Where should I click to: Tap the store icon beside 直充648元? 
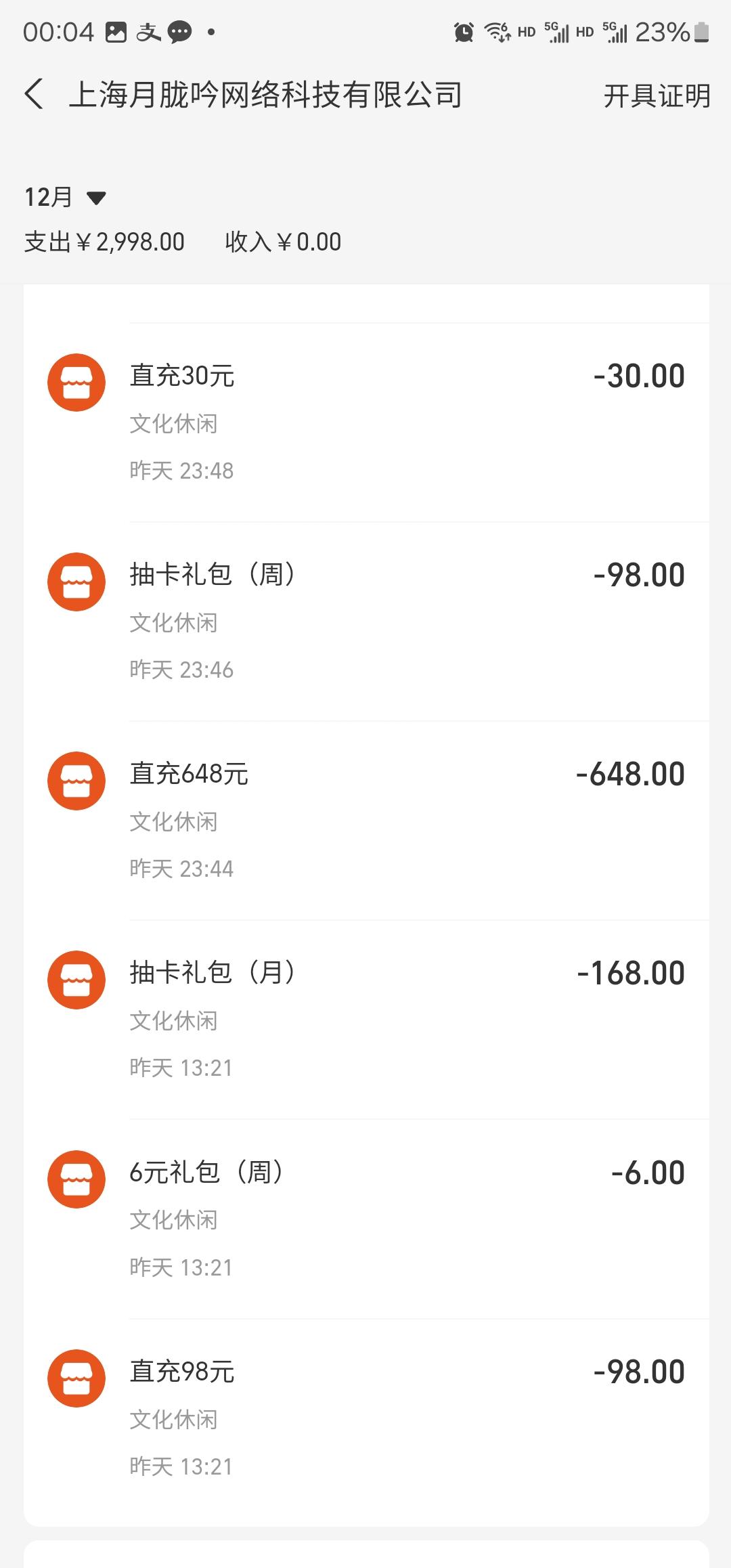coord(77,780)
